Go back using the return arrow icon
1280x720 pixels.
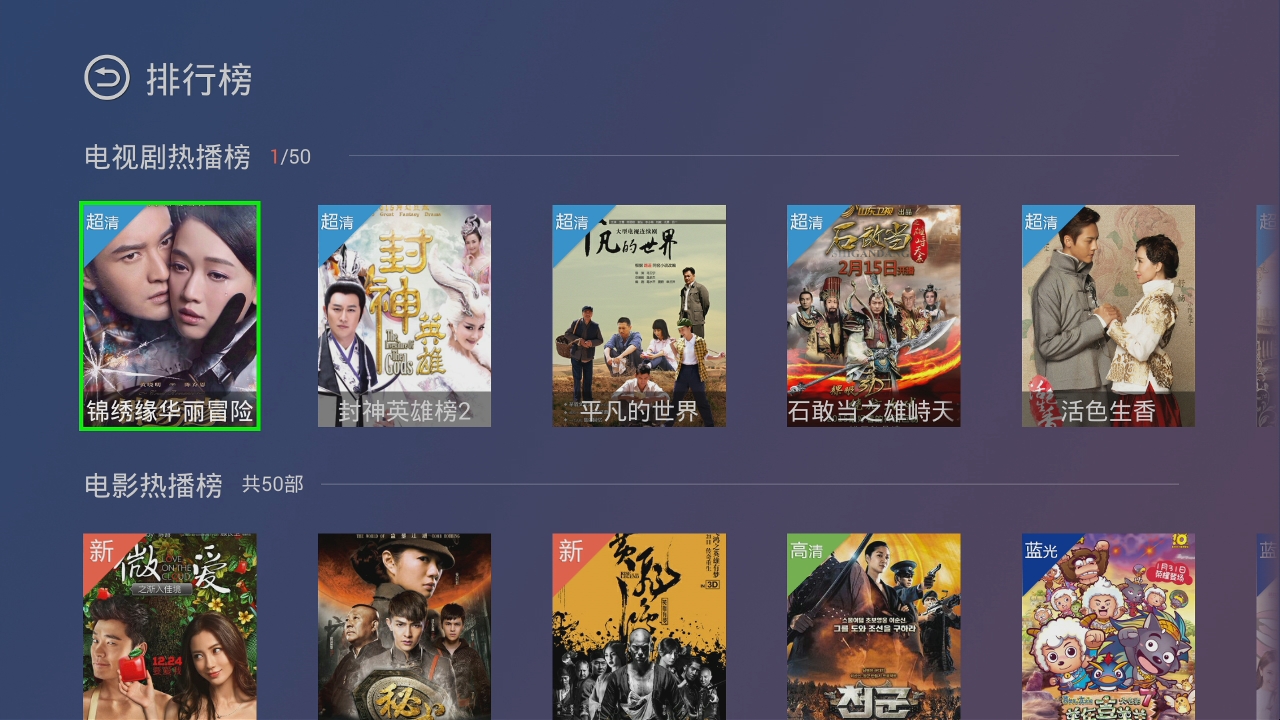point(107,78)
